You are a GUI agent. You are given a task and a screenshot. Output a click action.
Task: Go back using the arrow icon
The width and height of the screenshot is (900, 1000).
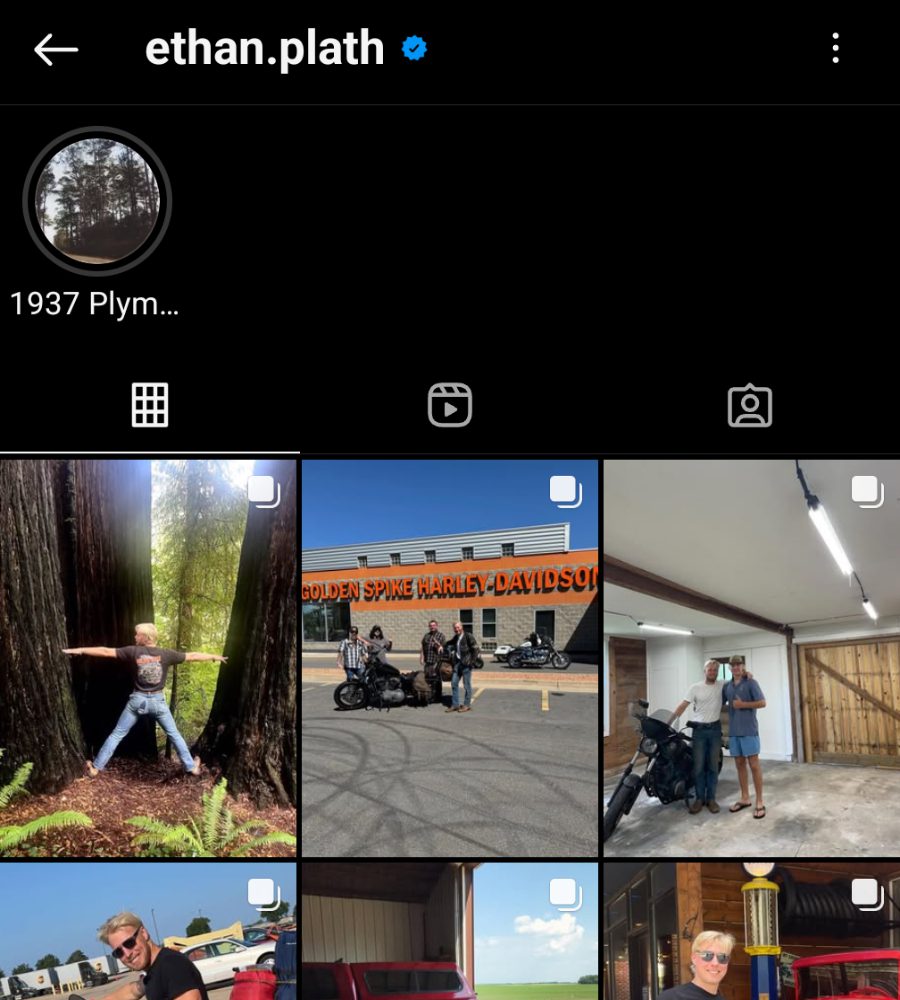click(x=55, y=49)
